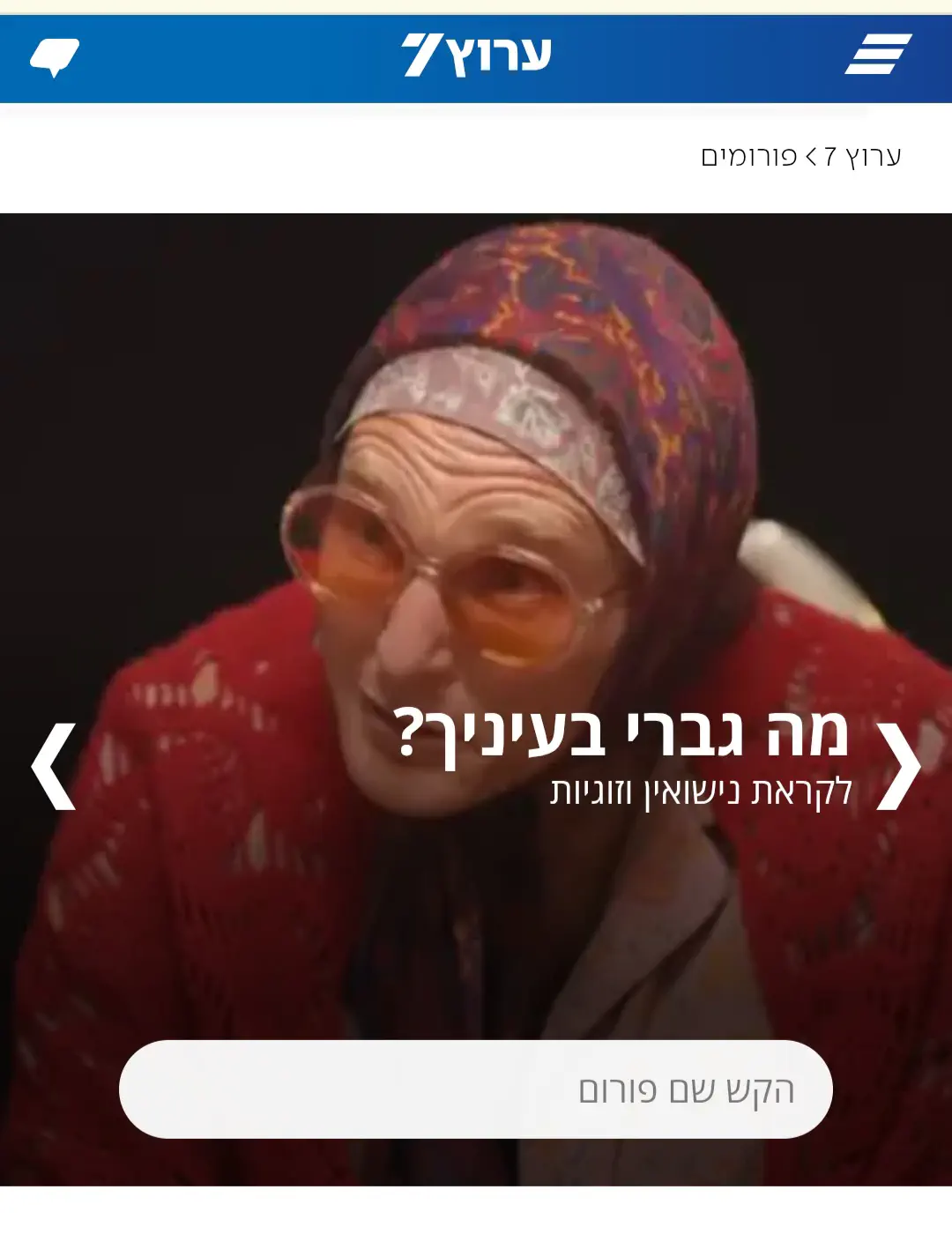Image resolution: width=952 pixels, height=1249 pixels.
Task: Open the hamburger menu
Action: (x=878, y=55)
